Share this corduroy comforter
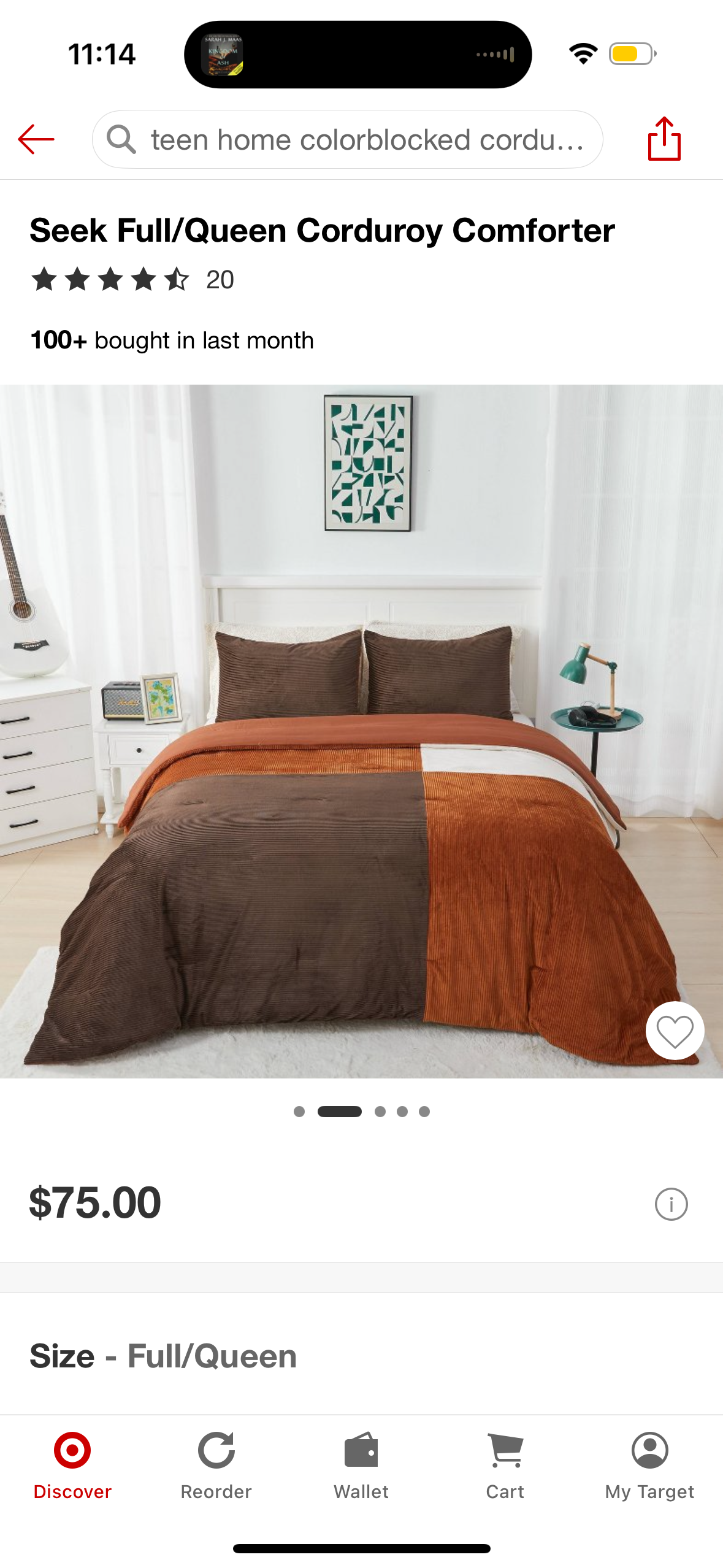The width and height of the screenshot is (723, 1568). click(664, 139)
